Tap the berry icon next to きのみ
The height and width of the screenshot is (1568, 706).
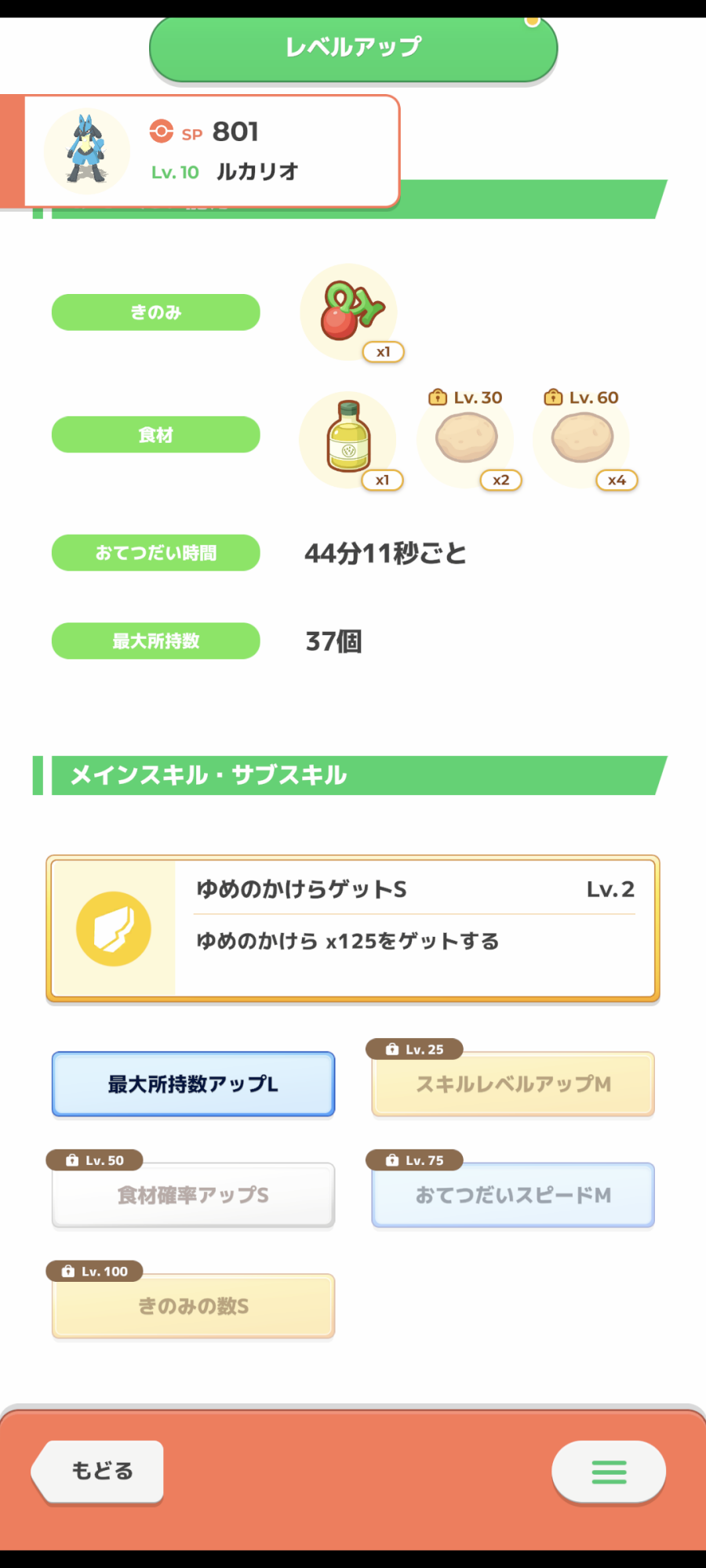pos(348,312)
